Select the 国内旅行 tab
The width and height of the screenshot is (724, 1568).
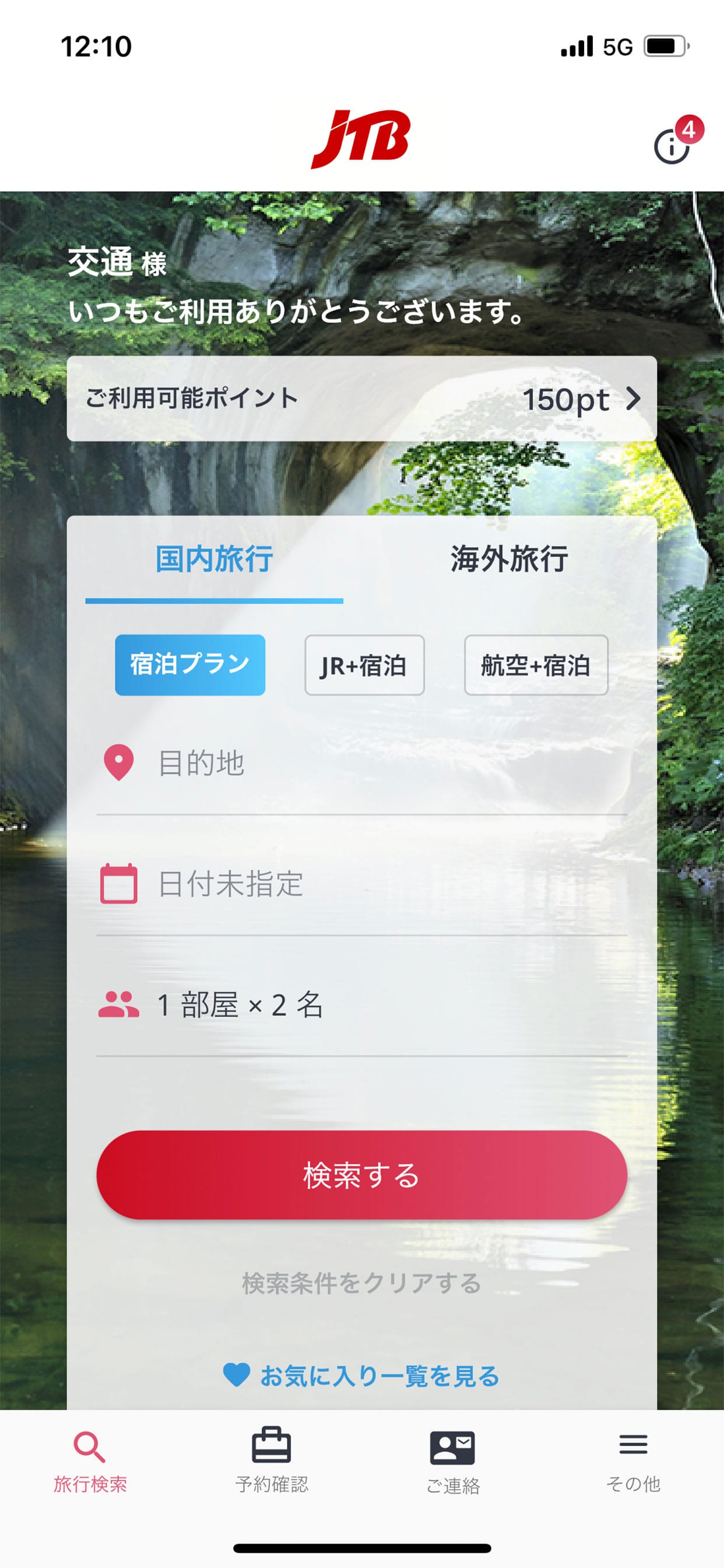tap(215, 559)
